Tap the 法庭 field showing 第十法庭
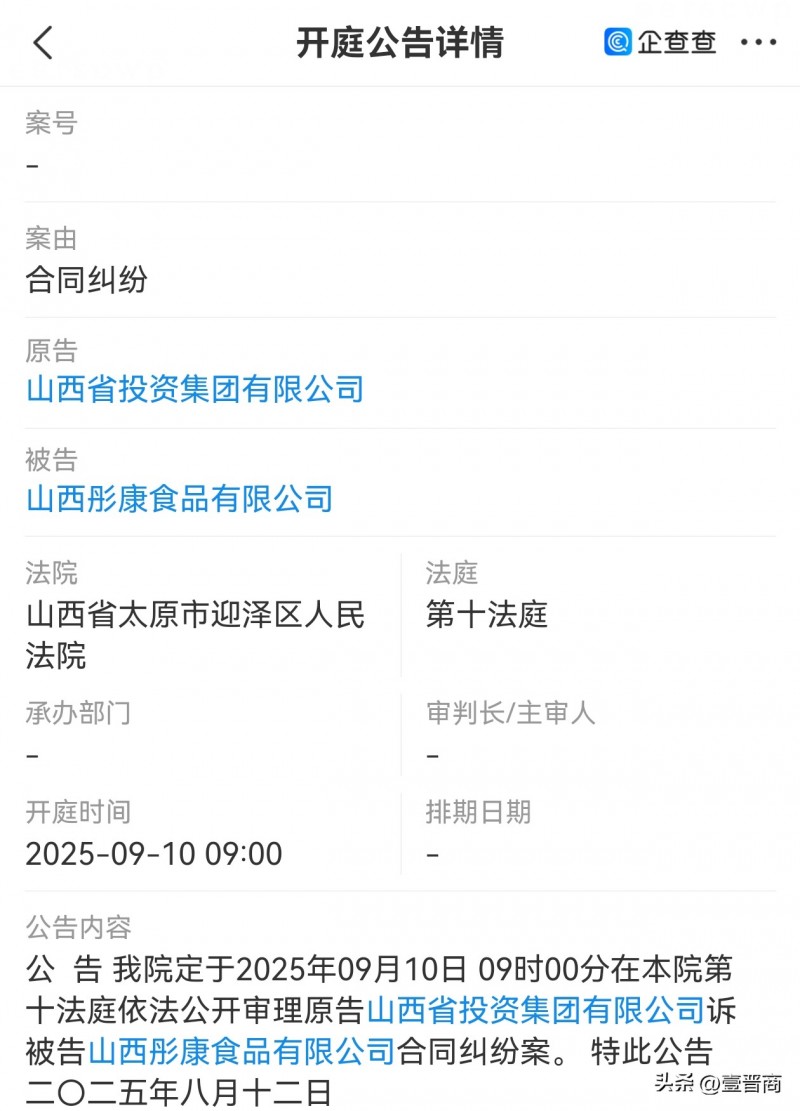This screenshot has width=800, height=1111. click(487, 616)
